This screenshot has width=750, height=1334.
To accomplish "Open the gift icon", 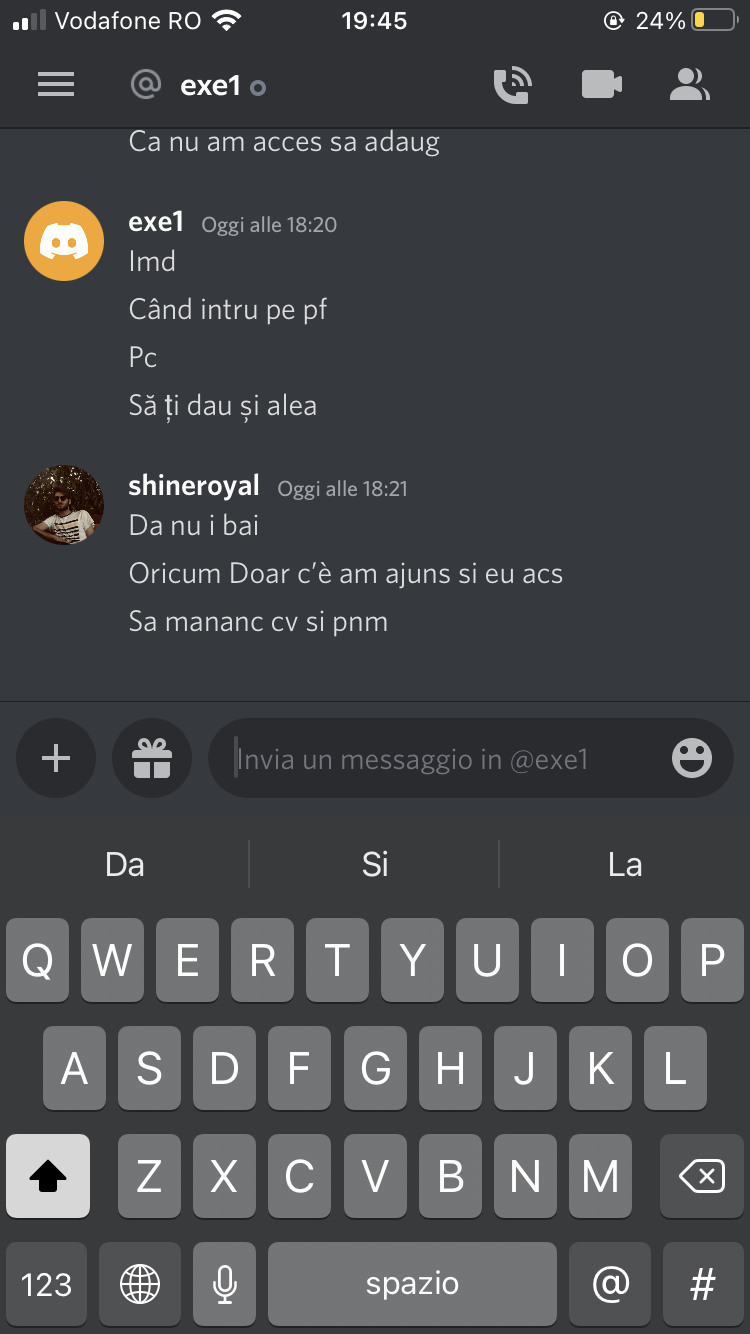I will 152,759.
